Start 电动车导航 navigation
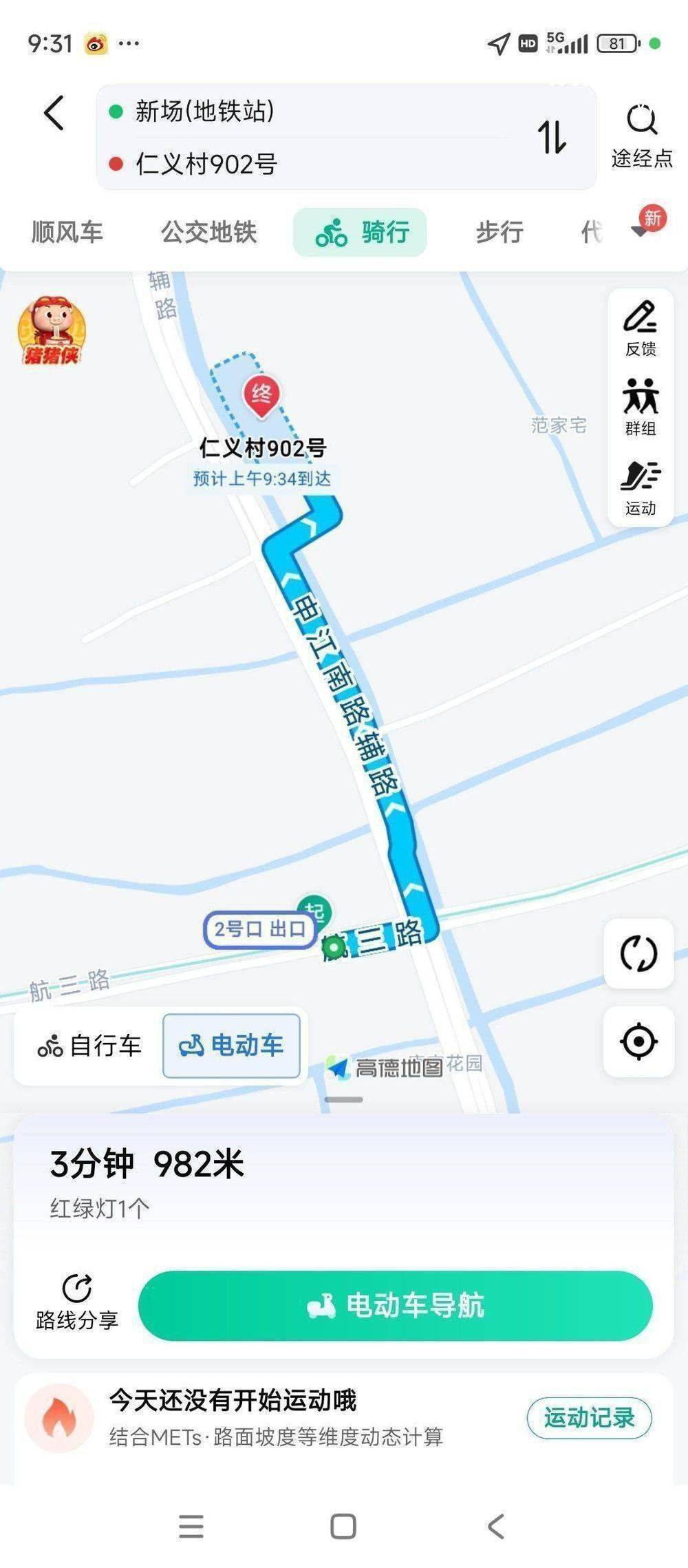 [x=396, y=1305]
